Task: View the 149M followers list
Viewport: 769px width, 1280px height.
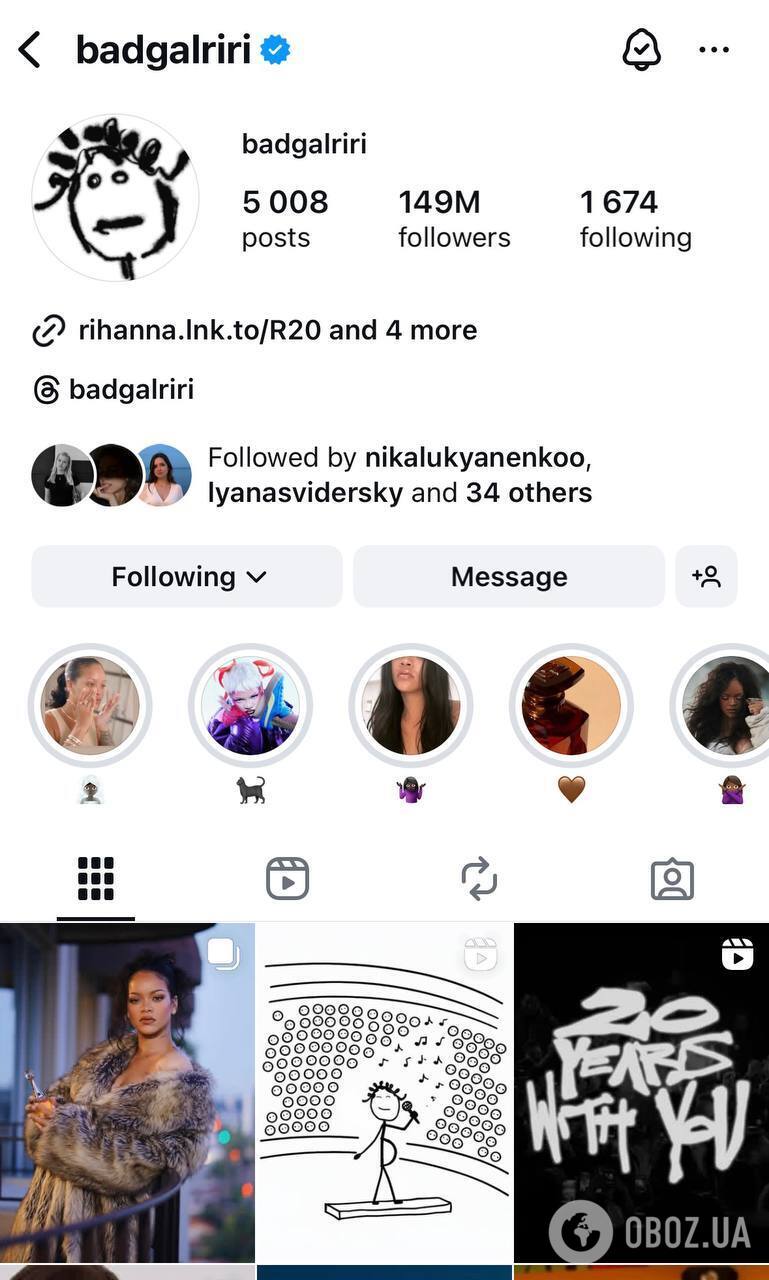Action: click(454, 218)
